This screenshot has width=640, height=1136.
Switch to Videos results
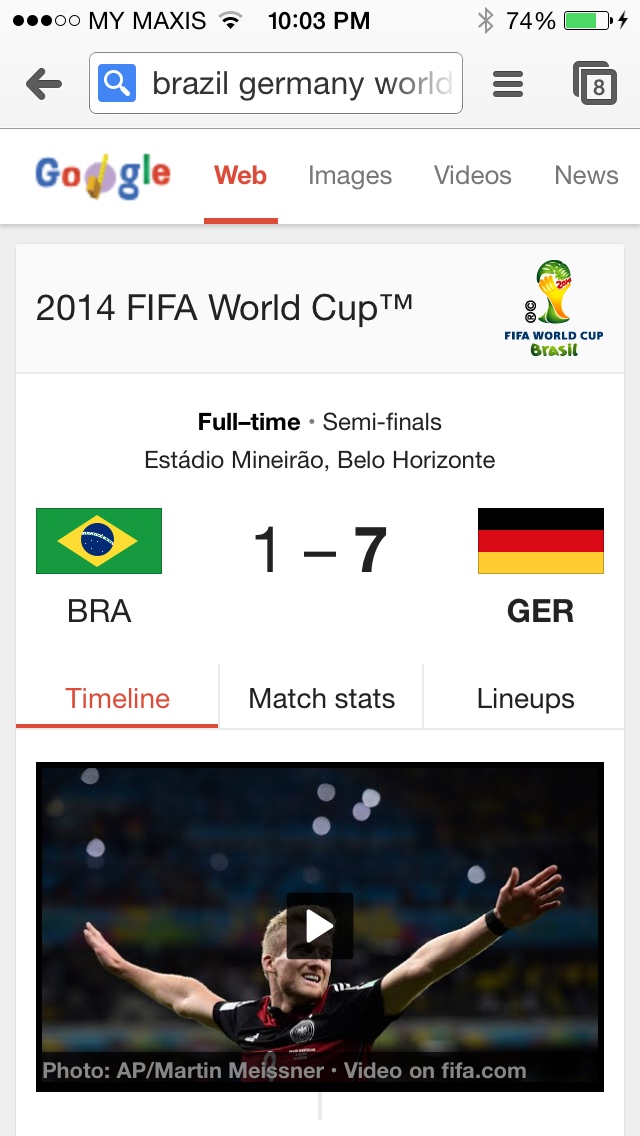point(473,175)
